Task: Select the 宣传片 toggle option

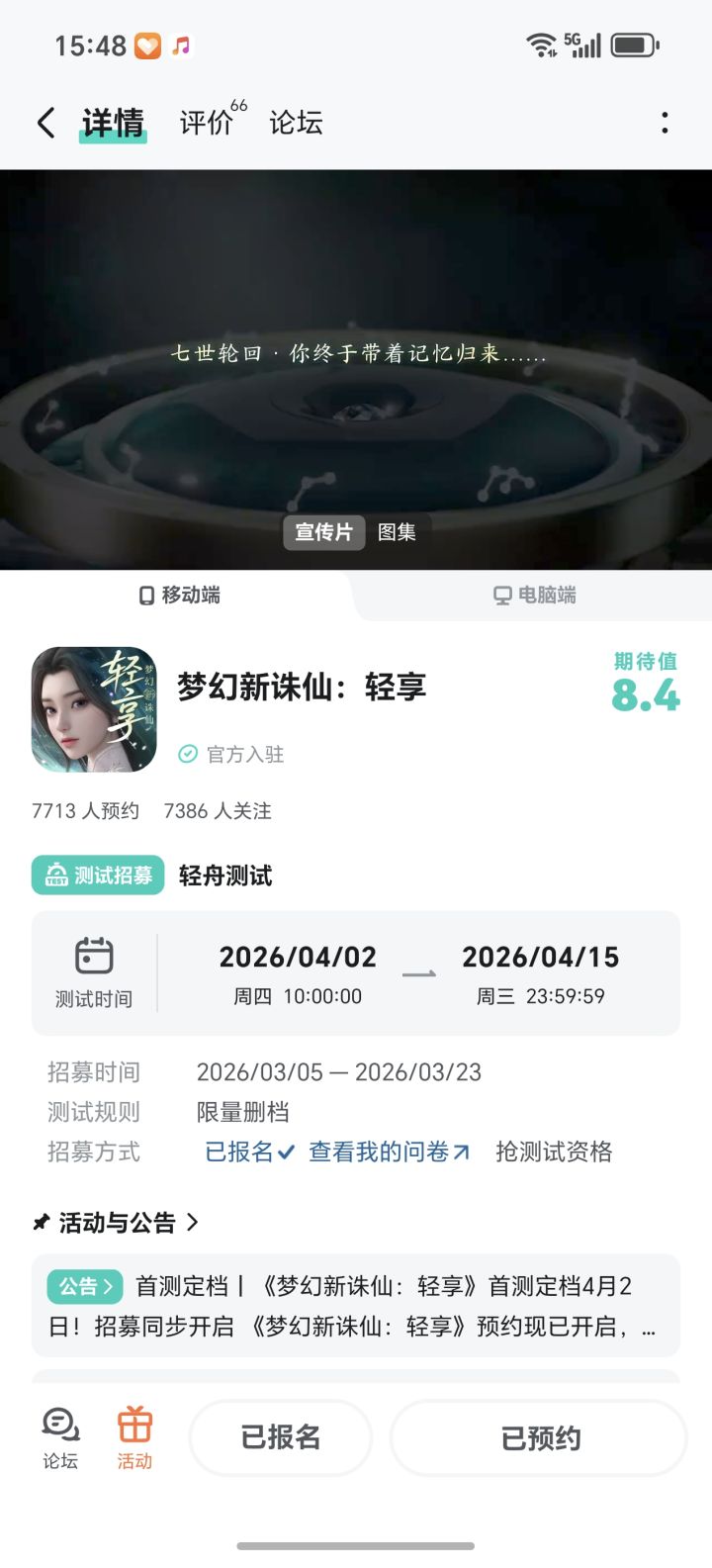Action: tap(324, 532)
